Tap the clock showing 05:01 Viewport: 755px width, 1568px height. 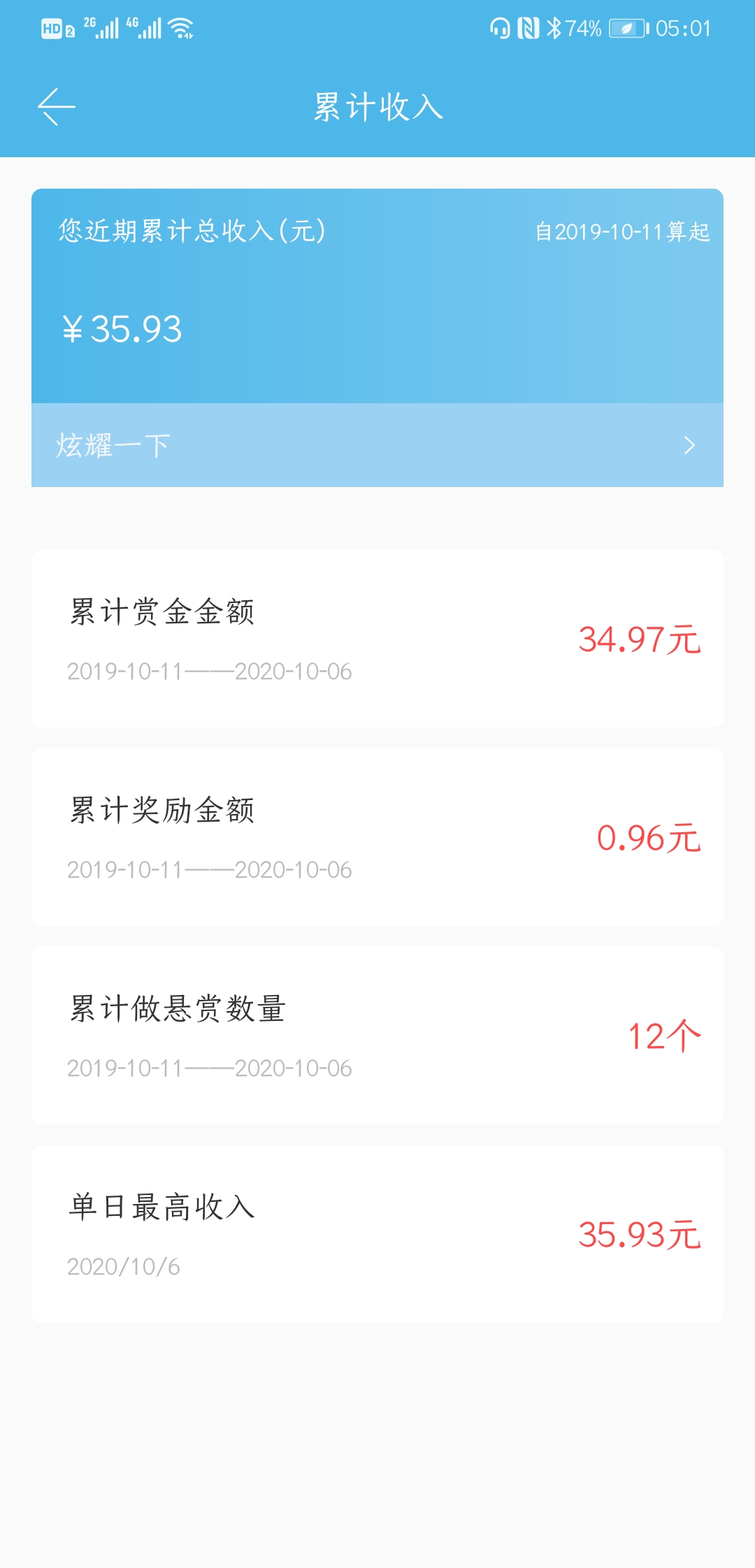(682, 28)
